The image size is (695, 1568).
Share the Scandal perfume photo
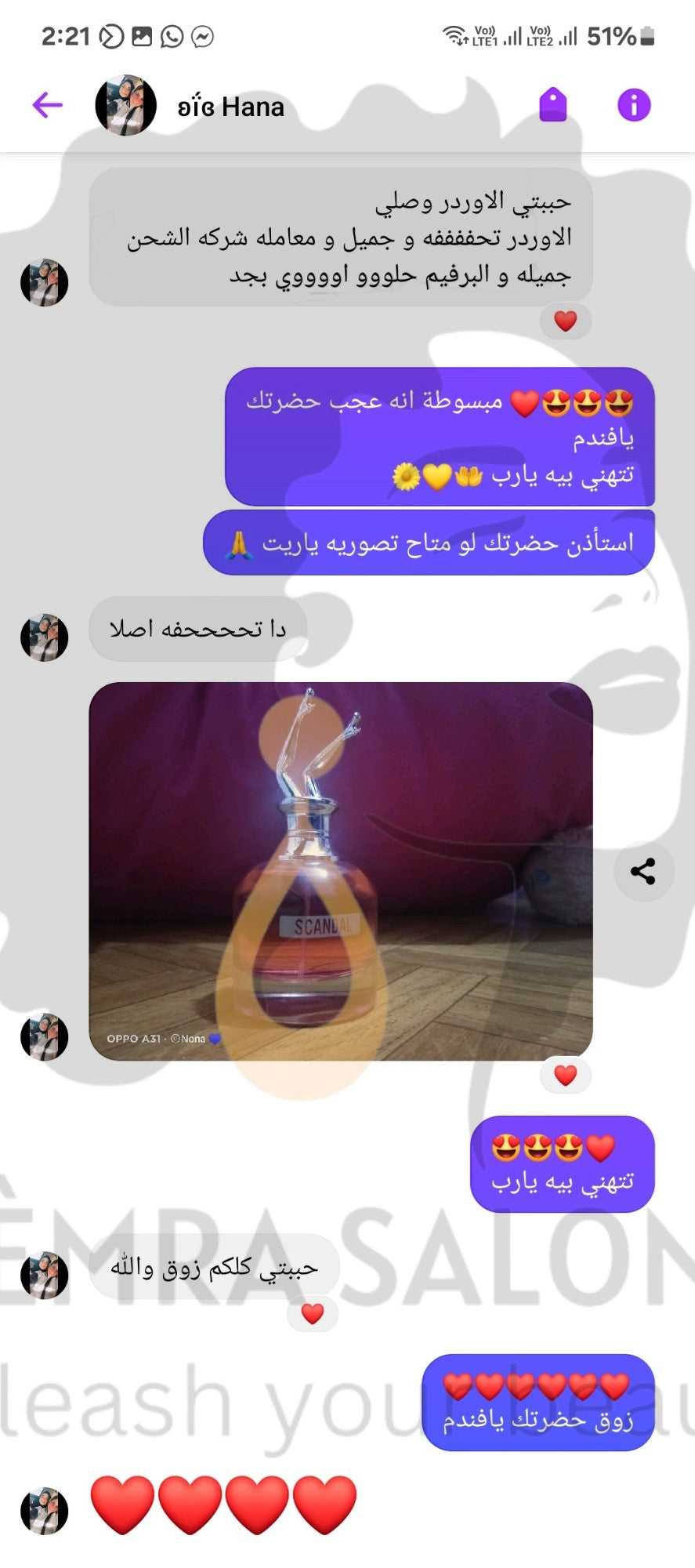tap(643, 871)
